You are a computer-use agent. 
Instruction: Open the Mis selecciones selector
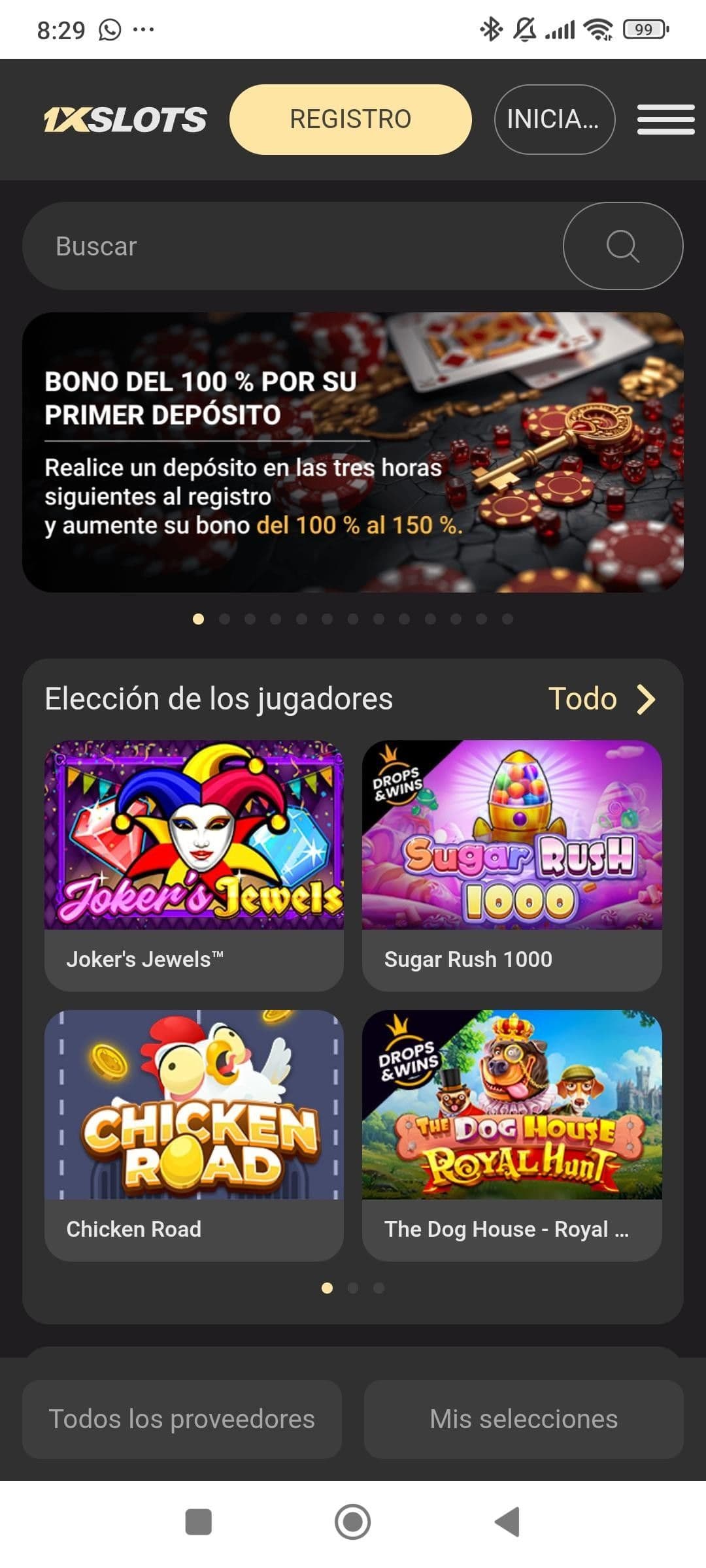(x=523, y=1418)
